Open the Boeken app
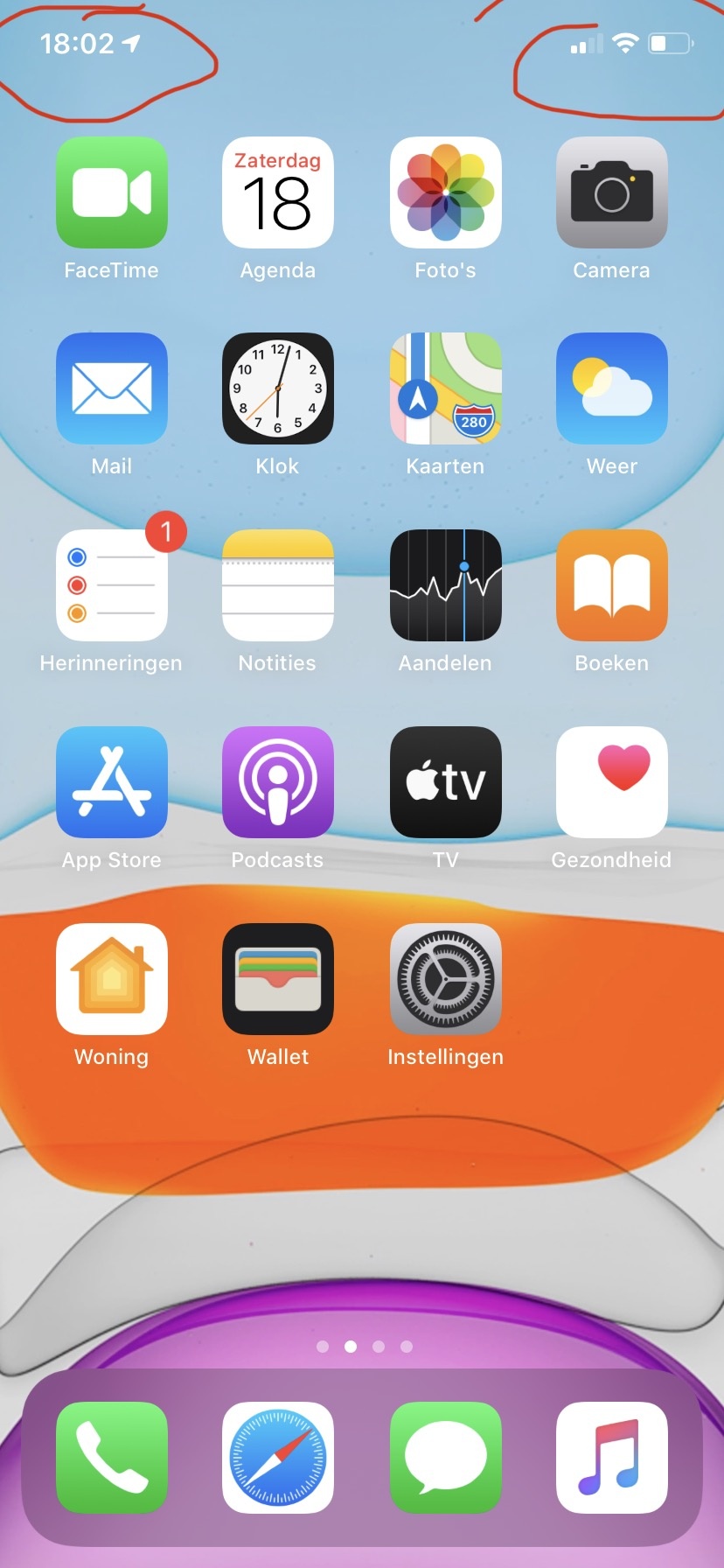Image resolution: width=724 pixels, height=1568 pixels. (x=612, y=585)
